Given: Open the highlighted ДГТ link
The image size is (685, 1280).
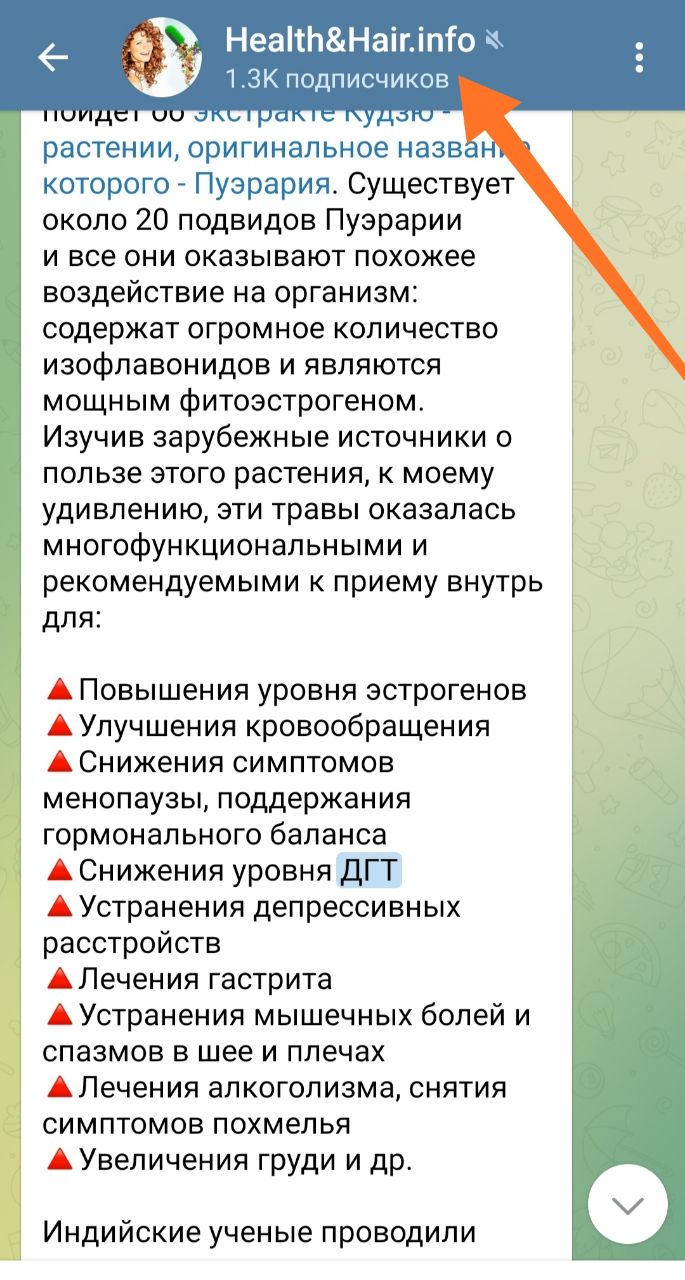Looking at the screenshot, I should pos(369,870).
